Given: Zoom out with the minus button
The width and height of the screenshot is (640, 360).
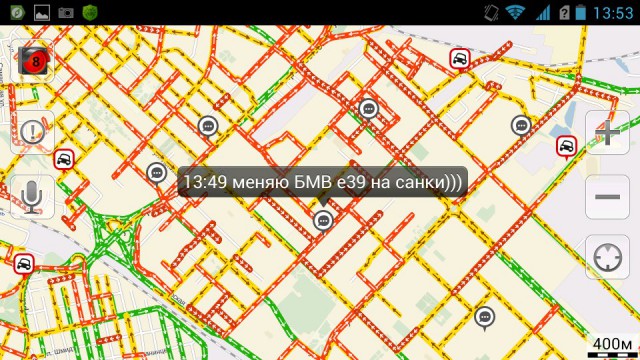Looking at the screenshot, I should [607, 197].
